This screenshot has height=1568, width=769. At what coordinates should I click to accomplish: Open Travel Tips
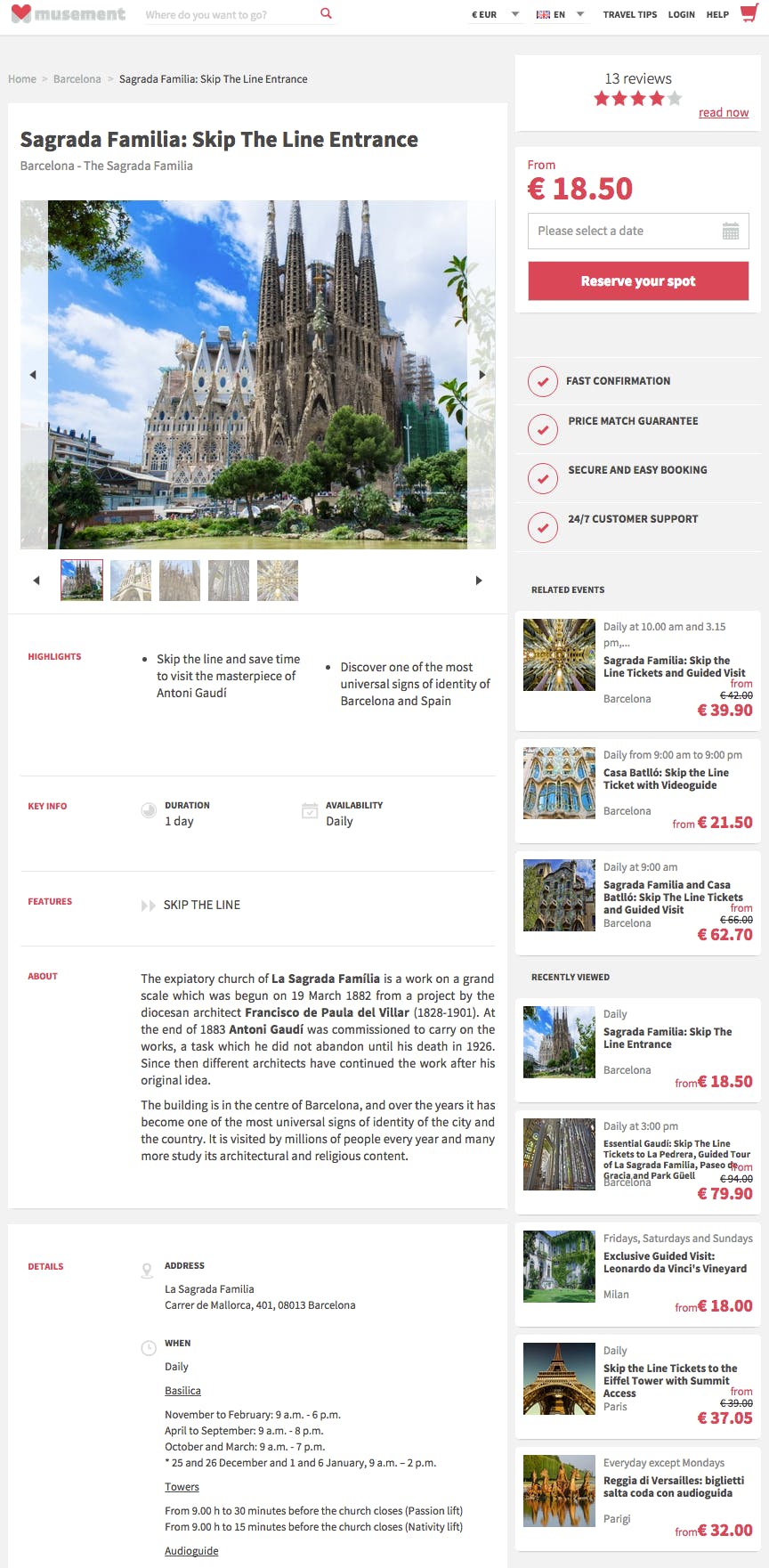(x=629, y=14)
